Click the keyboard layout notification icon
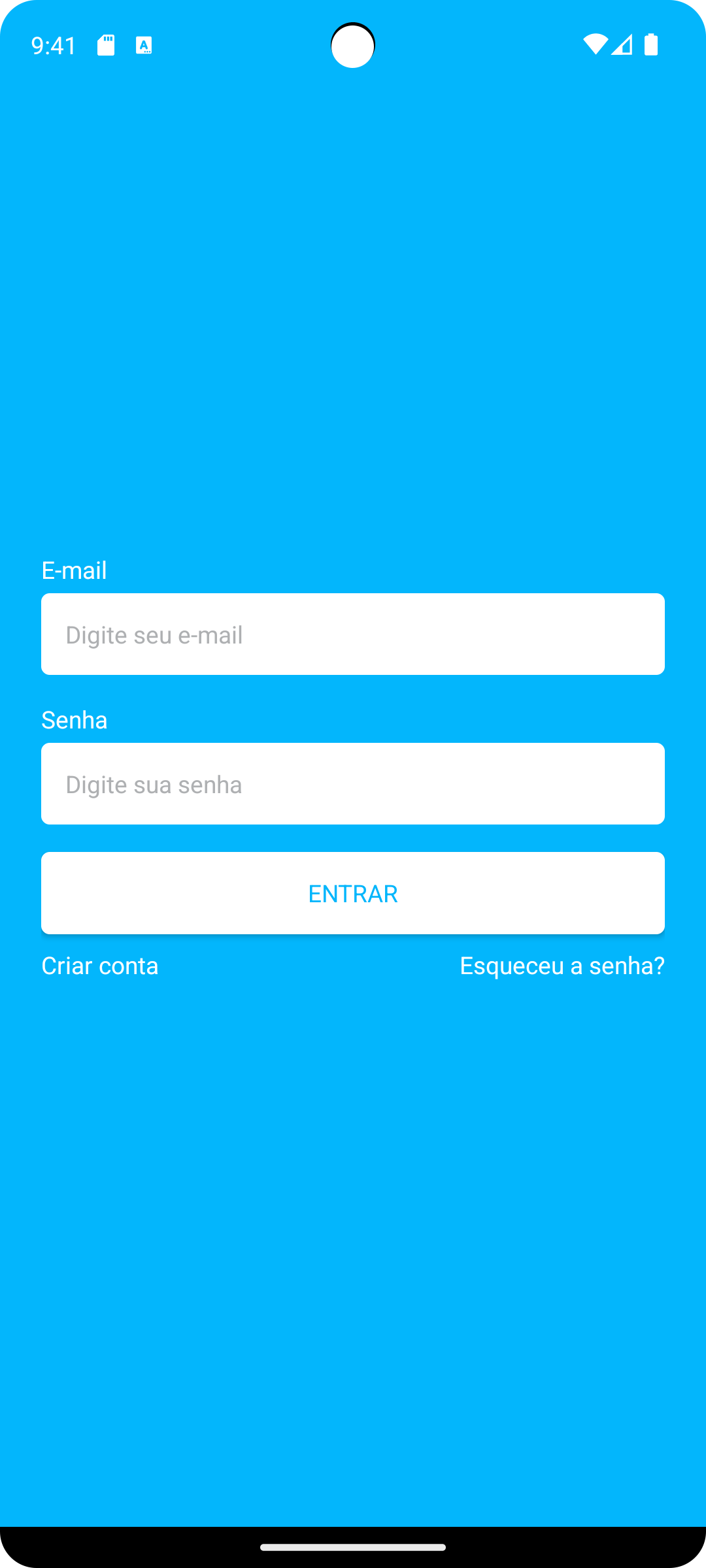The height and width of the screenshot is (1568, 706). coord(144,46)
